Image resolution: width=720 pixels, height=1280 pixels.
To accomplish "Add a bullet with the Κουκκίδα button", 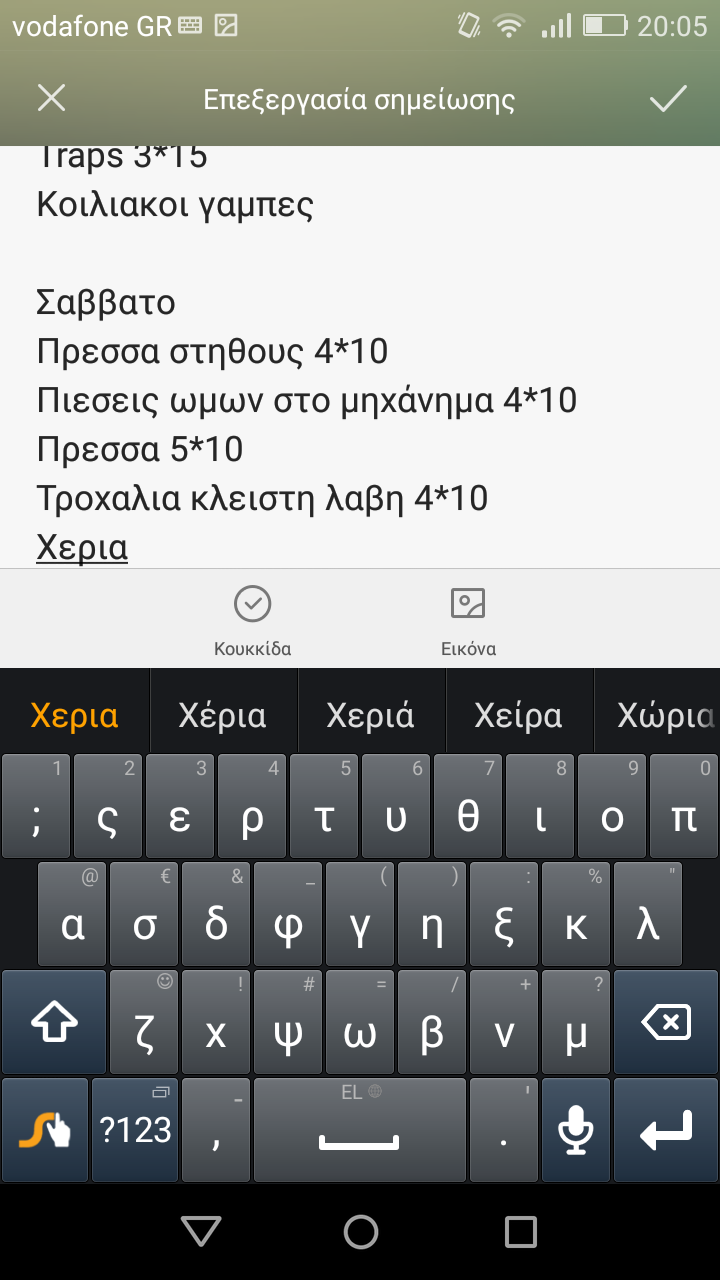I will click(x=253, y=619).
